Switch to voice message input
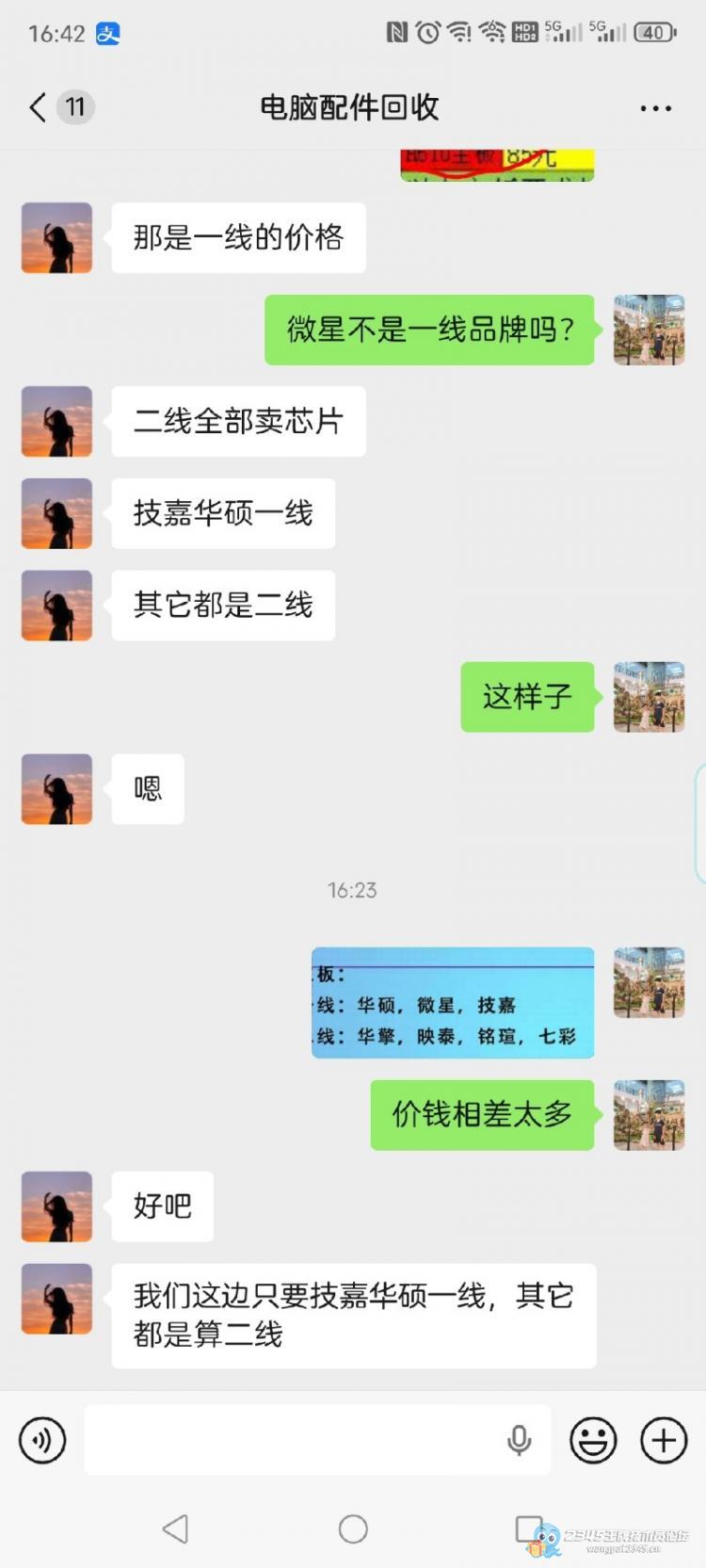This screenshot has width=706, height=1568. click(x=42, y=1440)
